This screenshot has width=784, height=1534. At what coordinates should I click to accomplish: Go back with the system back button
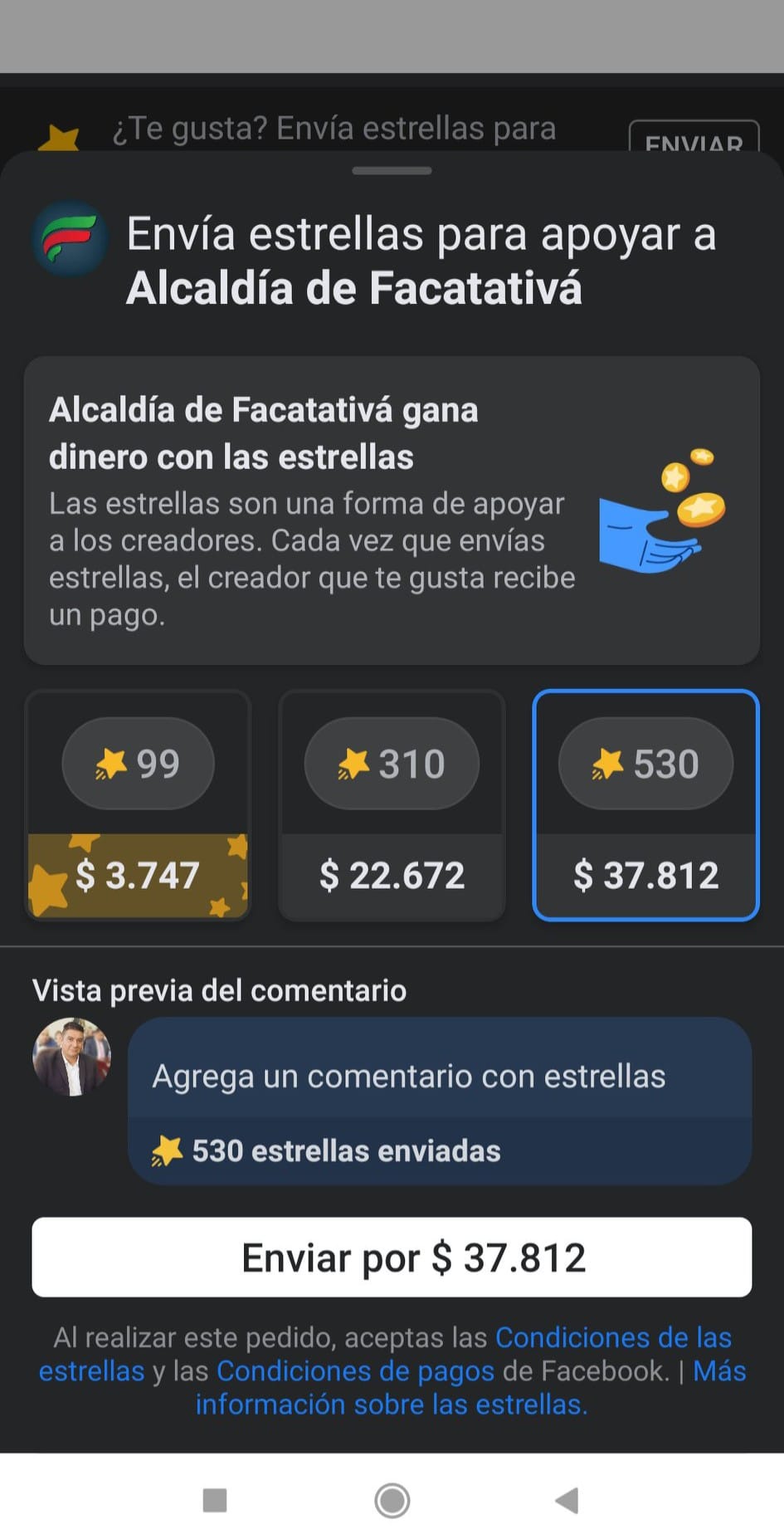(x=567, y=1500)
